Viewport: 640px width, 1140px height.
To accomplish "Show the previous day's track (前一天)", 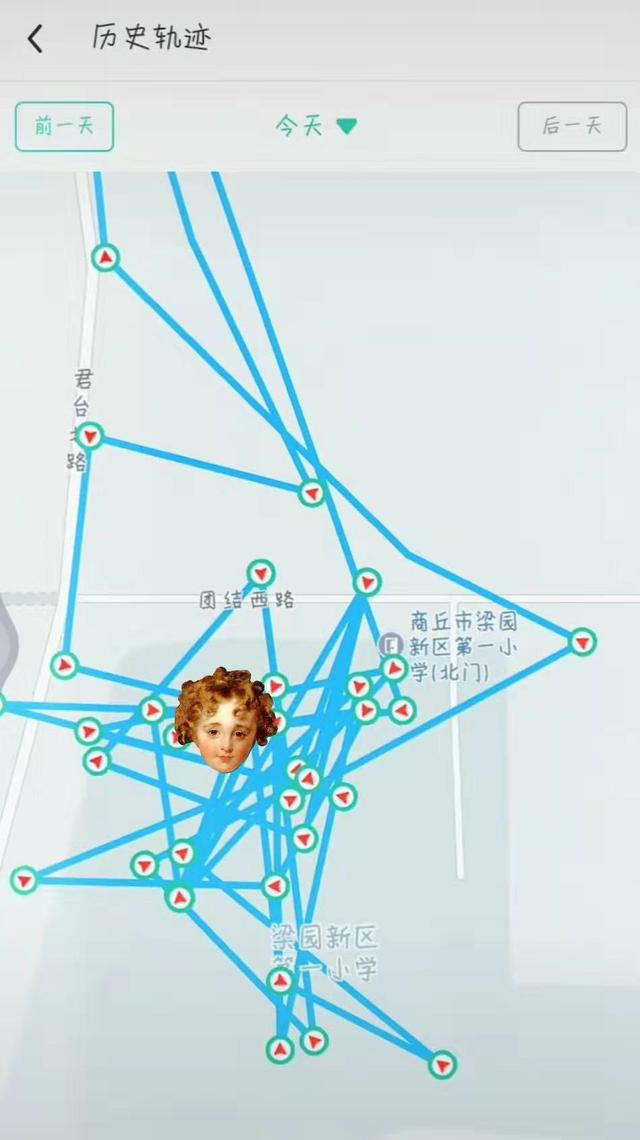I will tap(64, 127).
